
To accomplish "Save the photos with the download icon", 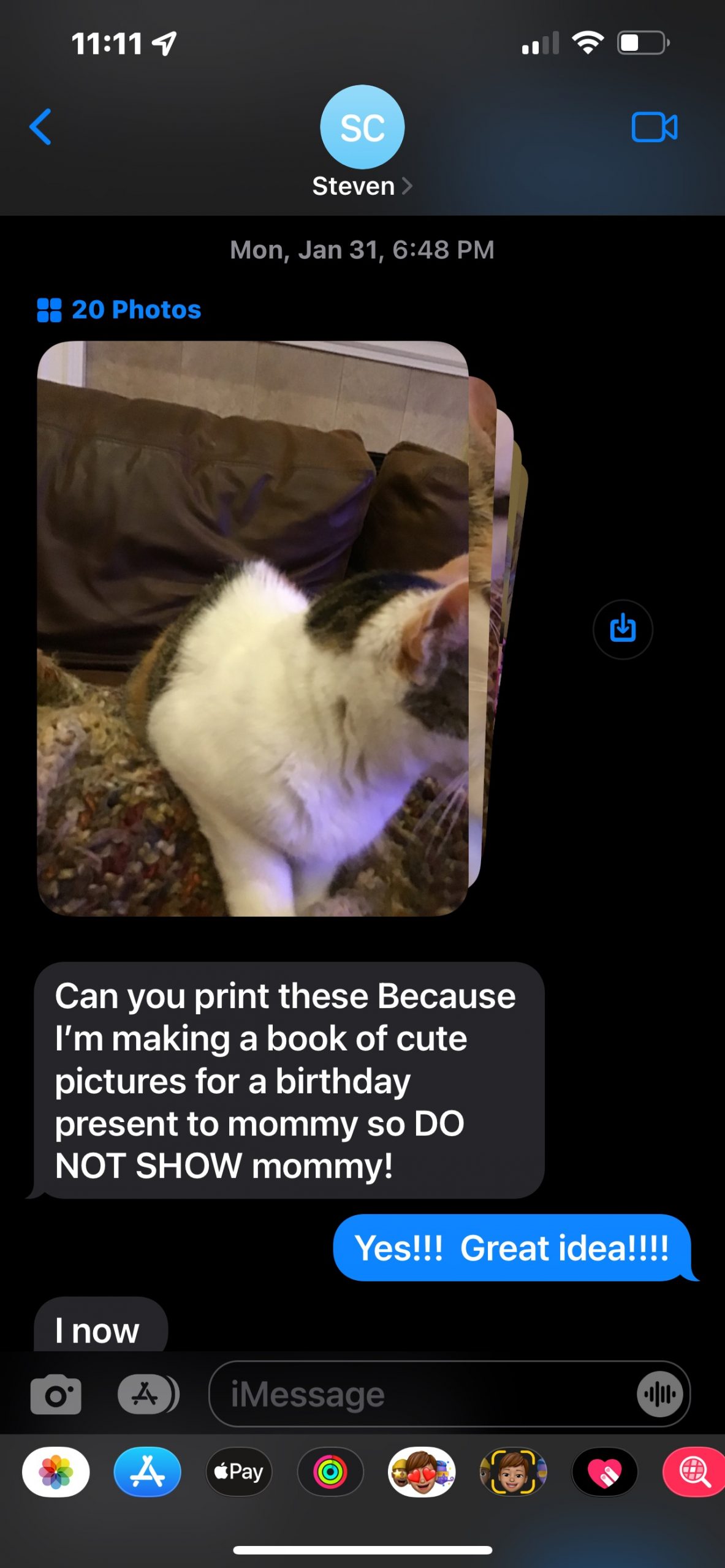I will click(623, 629).
